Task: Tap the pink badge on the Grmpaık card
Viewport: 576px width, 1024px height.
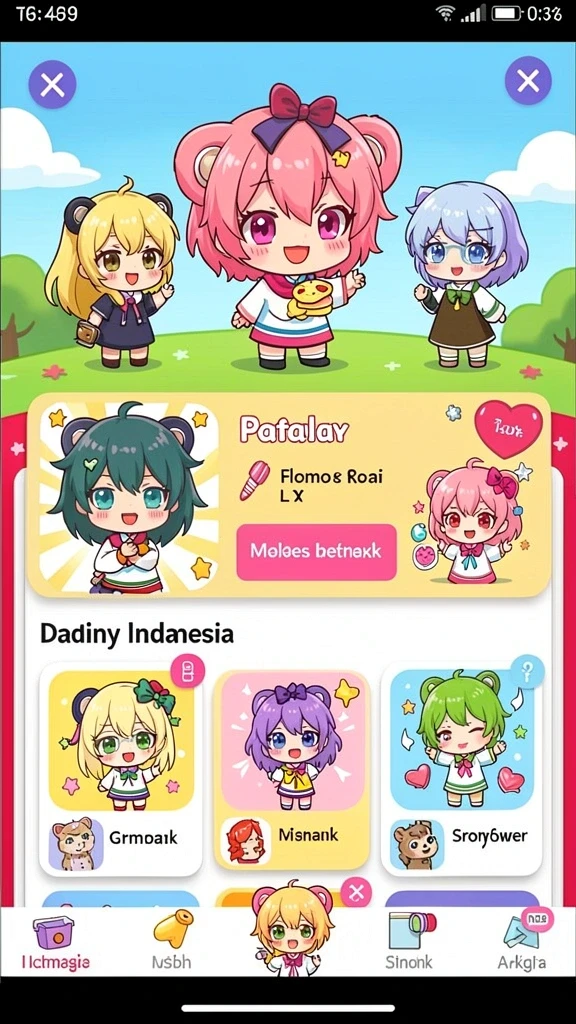Action: (x=187, y=671)
